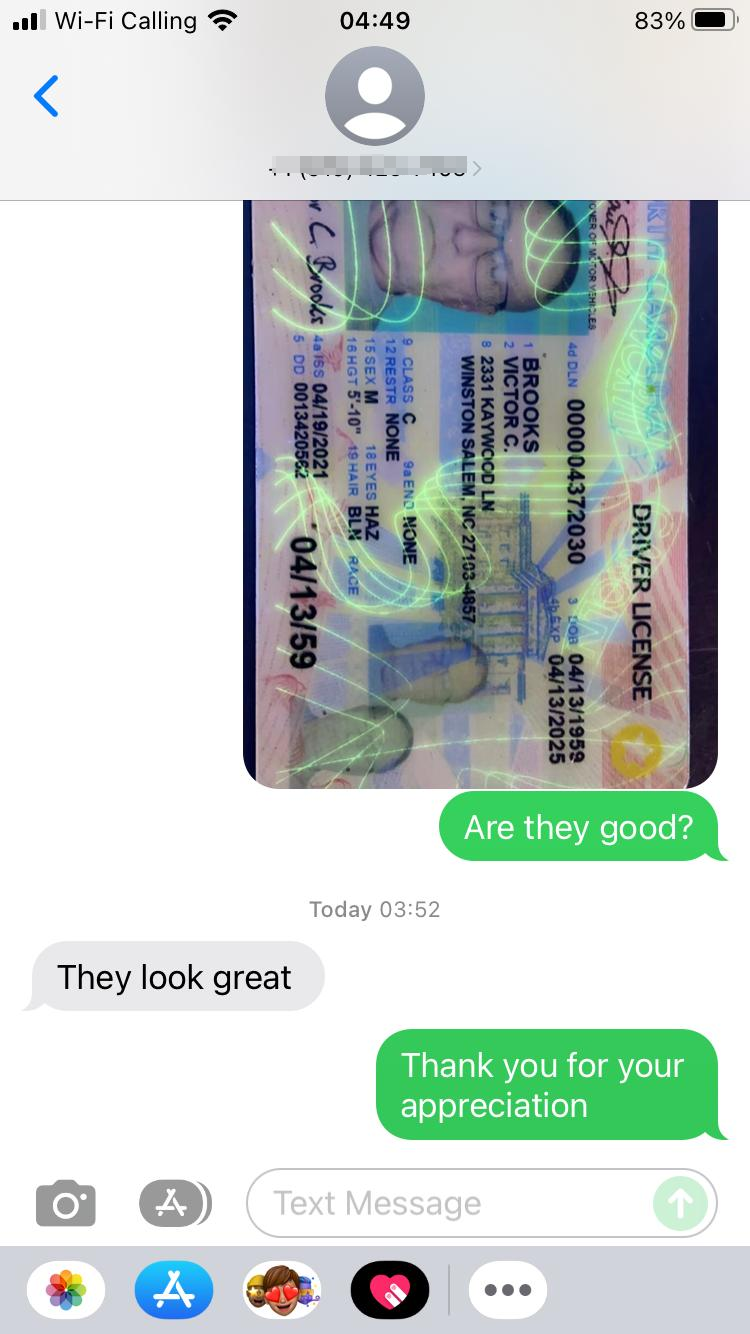Open the sent driver license photo
Screen dimensions: 750x1334
click(x=480, y=494)
